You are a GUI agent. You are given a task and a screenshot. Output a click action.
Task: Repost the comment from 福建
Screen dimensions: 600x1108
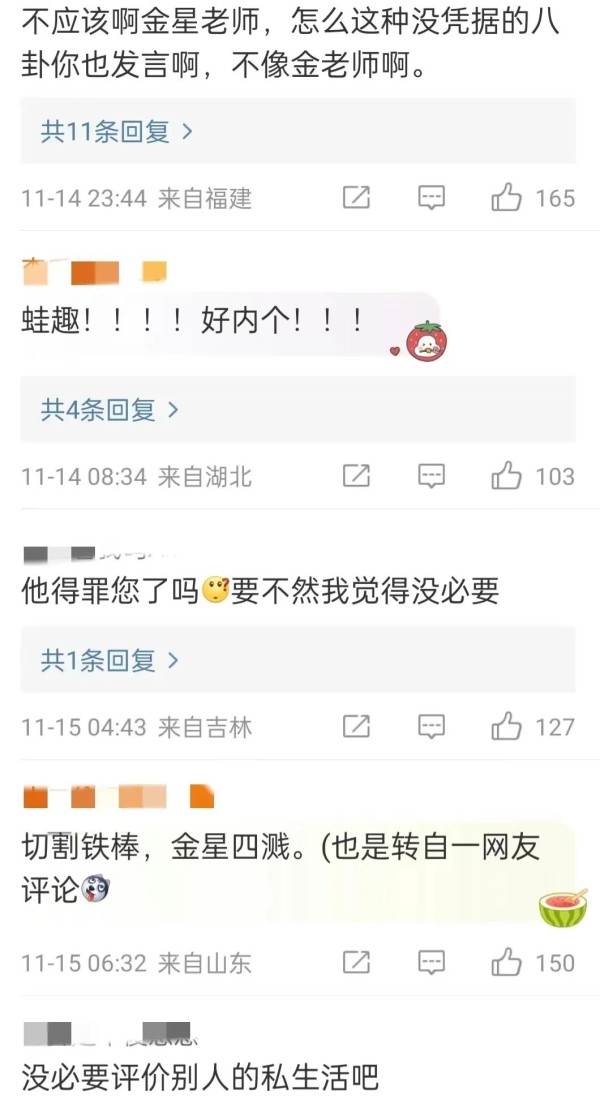click(x=356, y=198)
